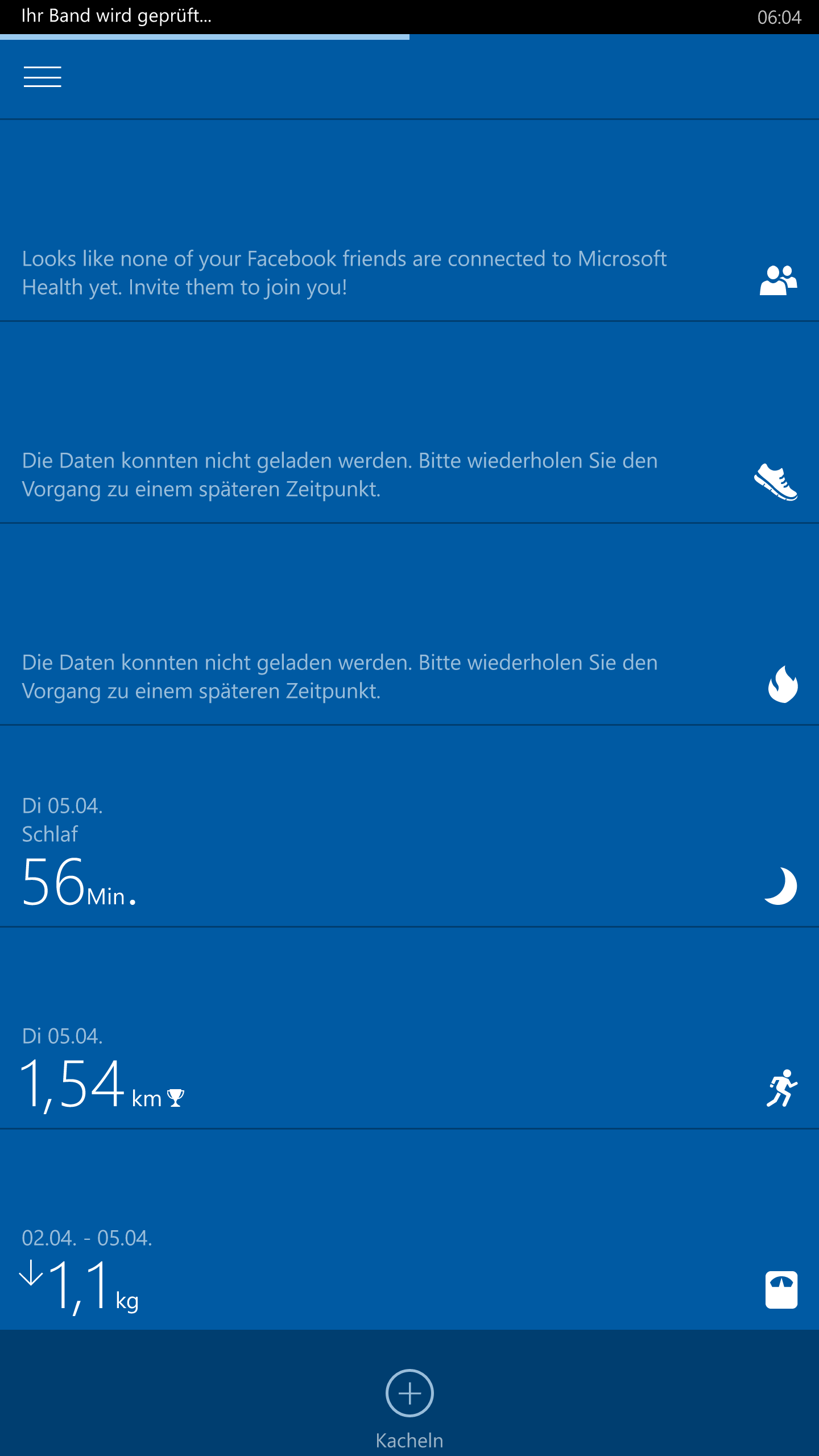Open the 1,1 kg weight tile
The height and width of the screenshot is (1456, 819).
[409, 1230]
